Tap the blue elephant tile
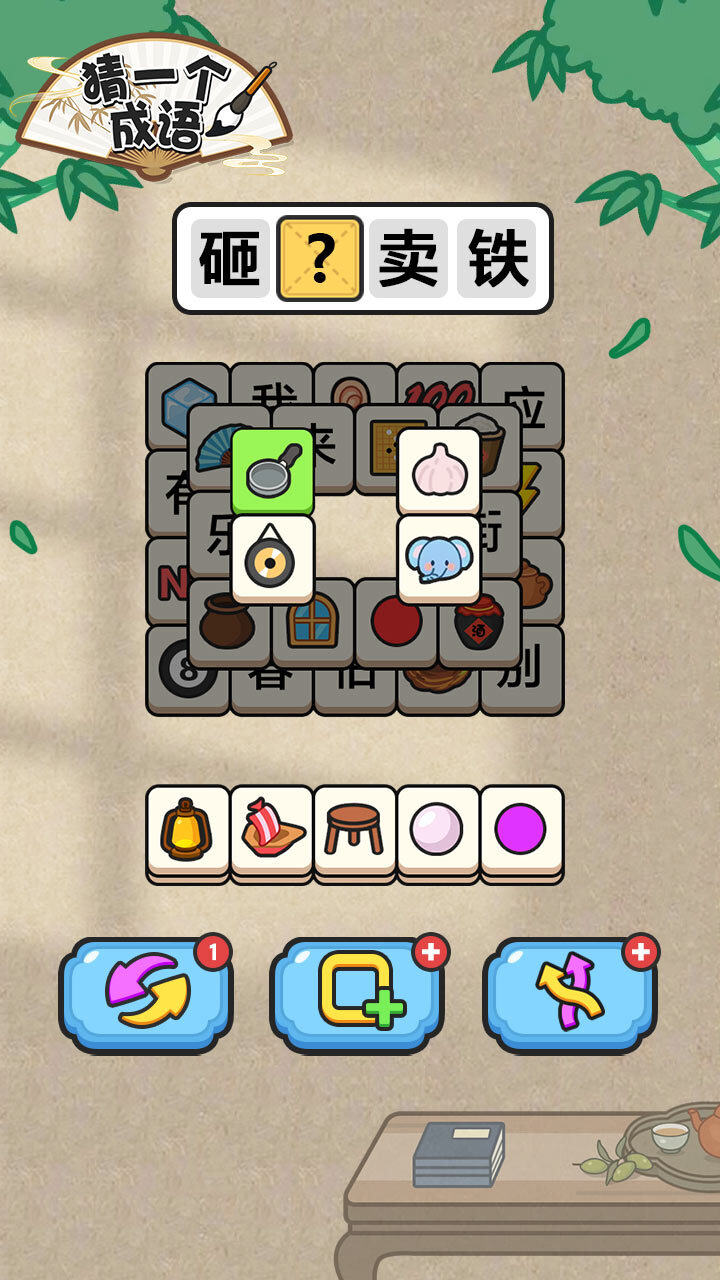720x1280 pixels. tap(439, 558)
